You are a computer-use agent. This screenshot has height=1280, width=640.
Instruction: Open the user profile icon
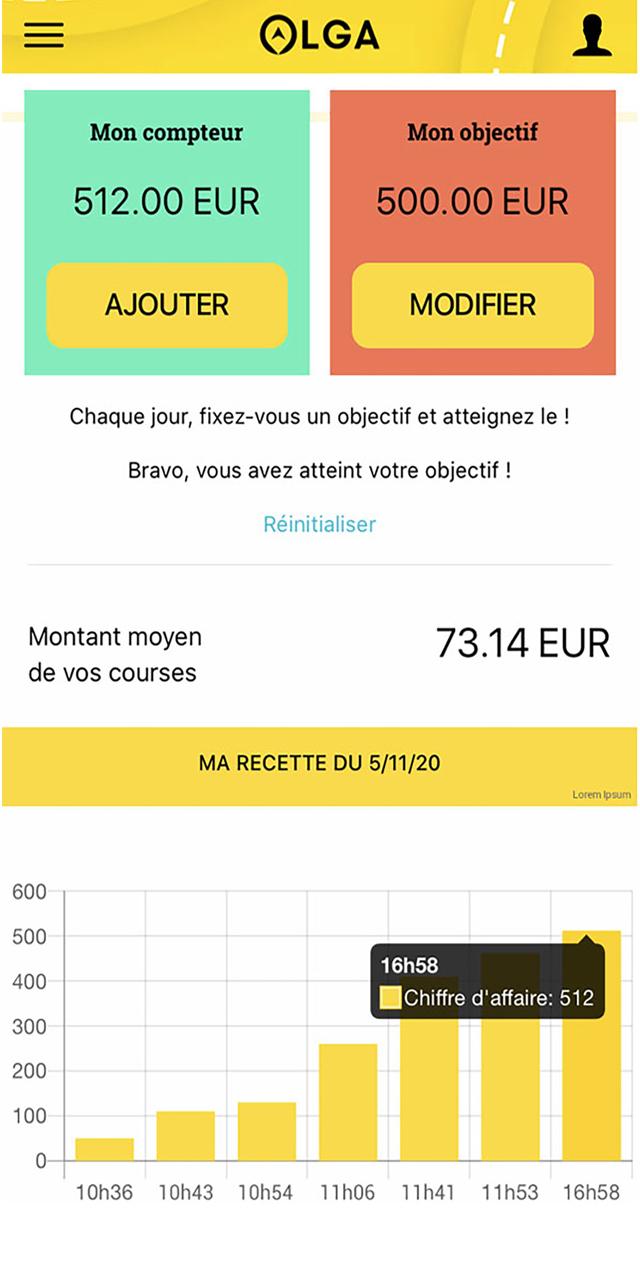592,36
